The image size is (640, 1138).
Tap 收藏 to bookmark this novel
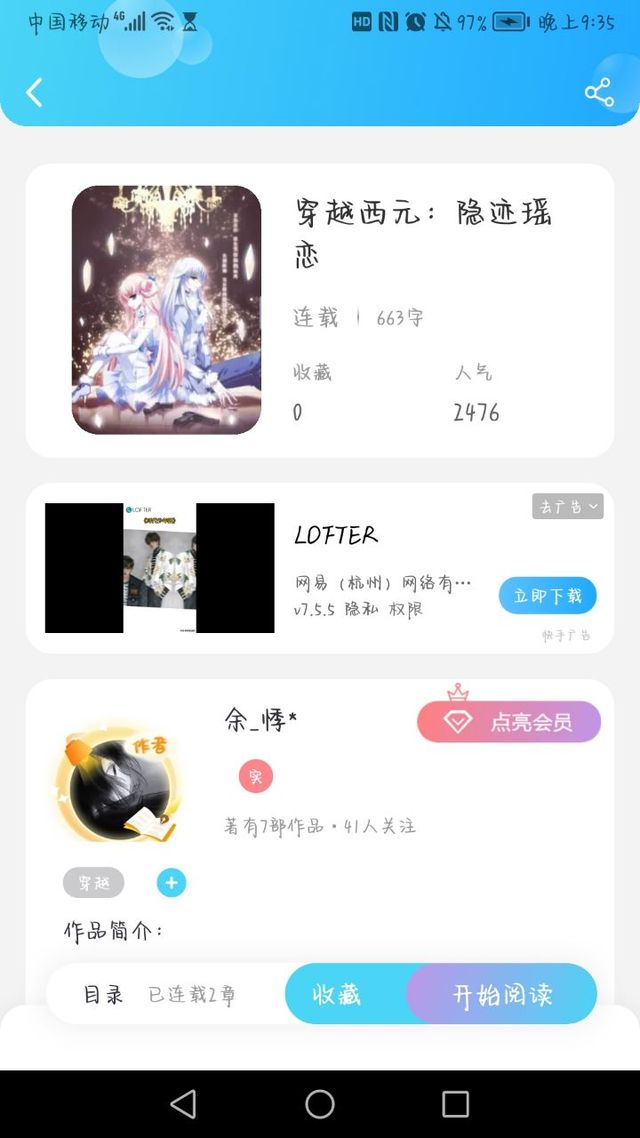pos(337,995)
